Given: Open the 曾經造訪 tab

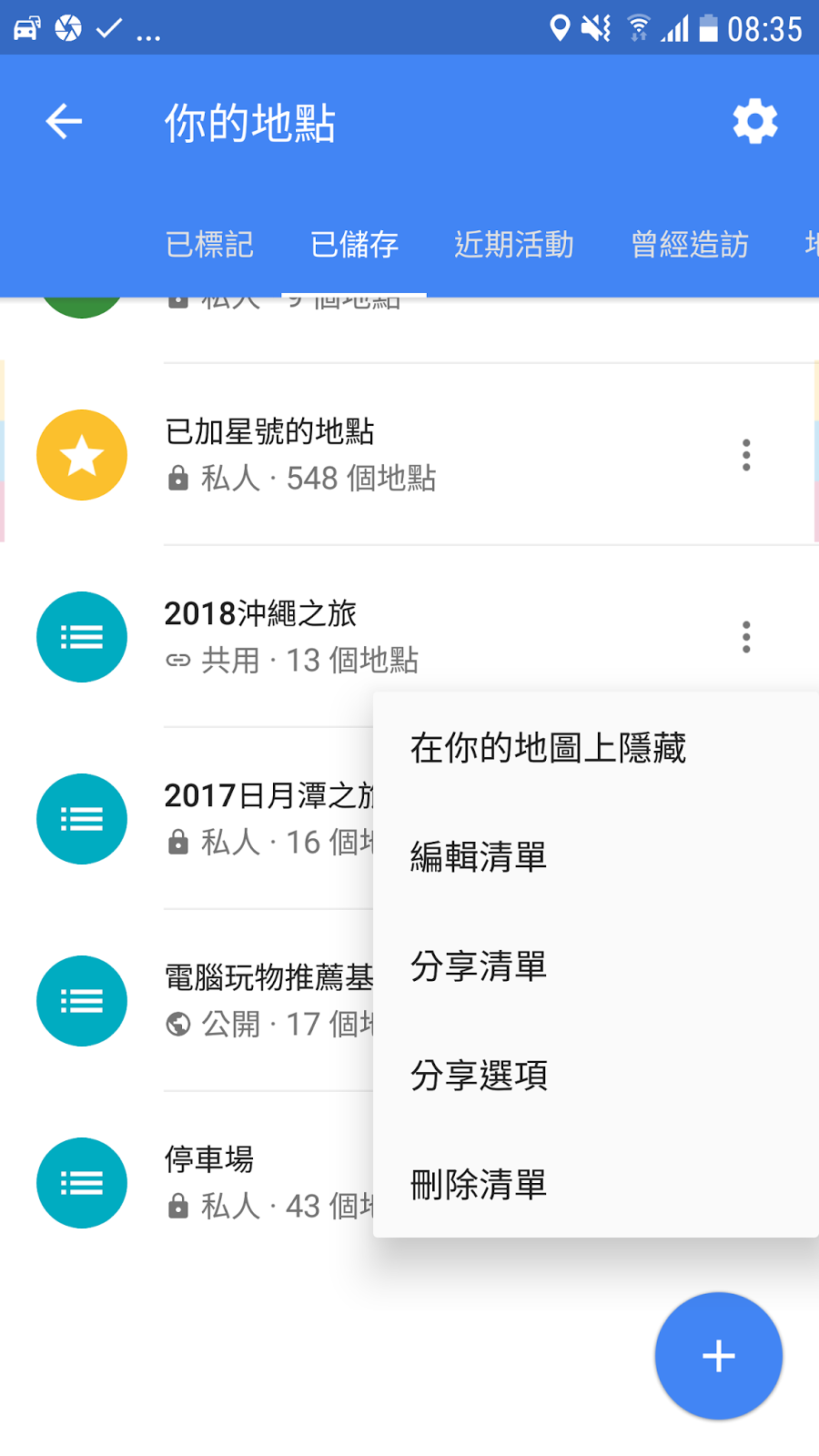Looking at the screenshot, I should (x=690, y=245).
